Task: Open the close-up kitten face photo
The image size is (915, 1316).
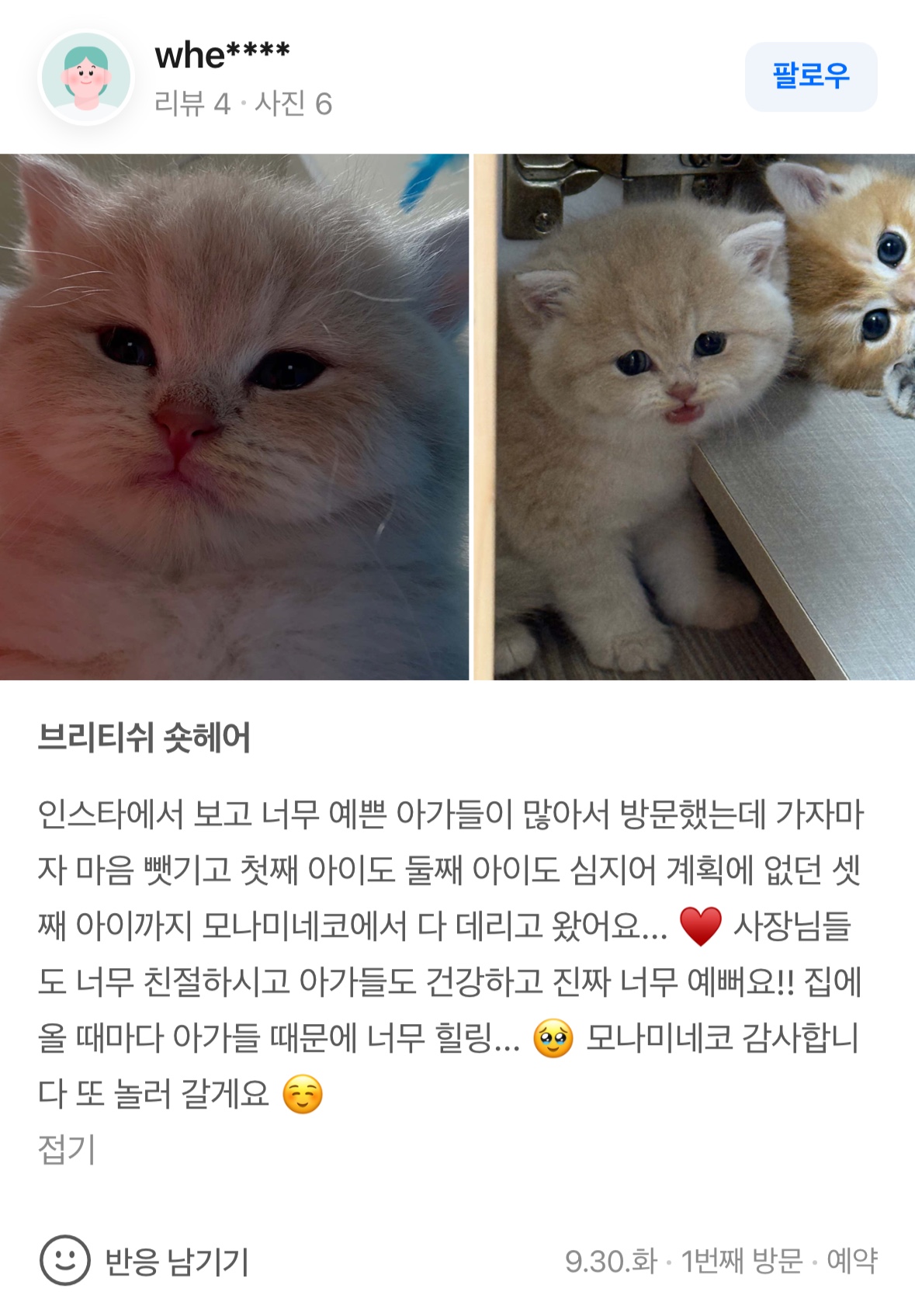Action: (234, 417)
